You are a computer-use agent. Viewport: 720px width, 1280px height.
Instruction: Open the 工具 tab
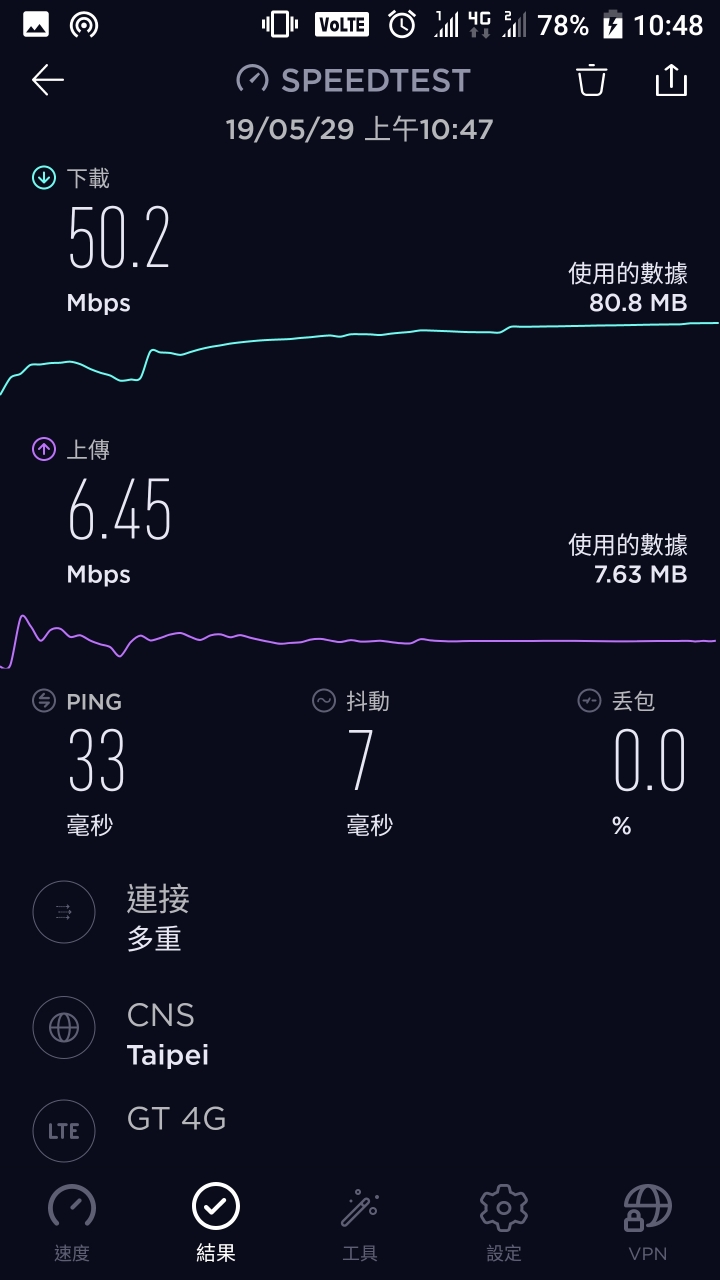[360, 1222]
